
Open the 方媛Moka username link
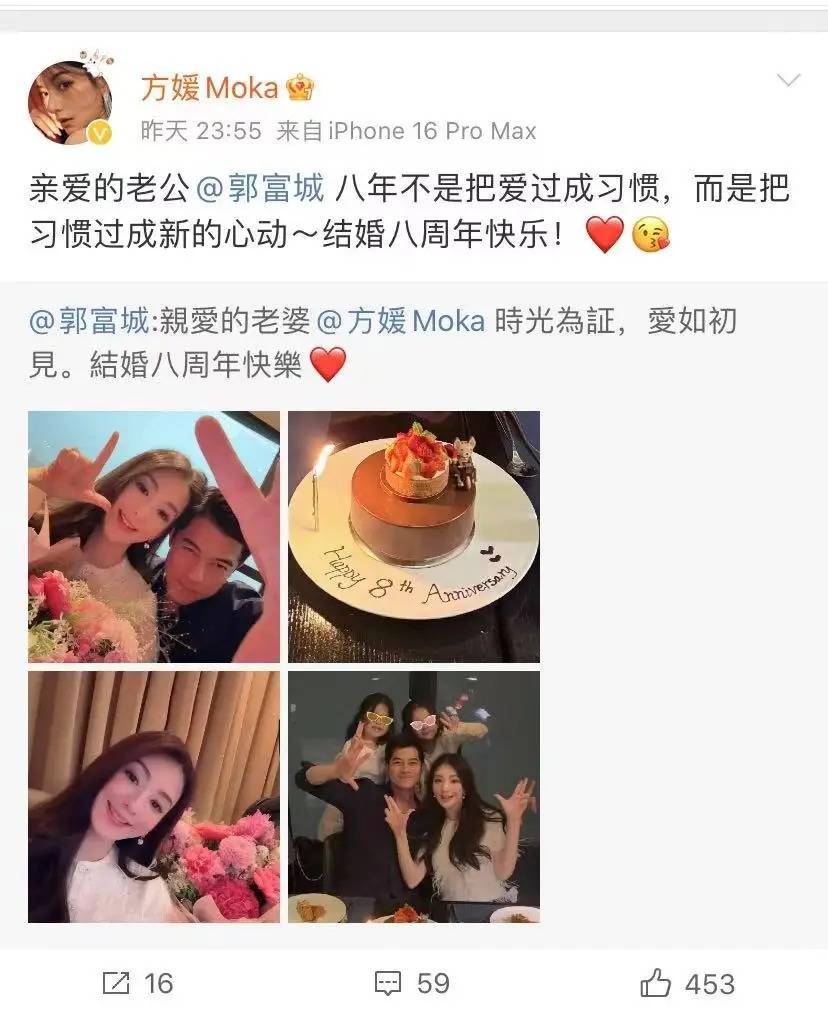209,88
